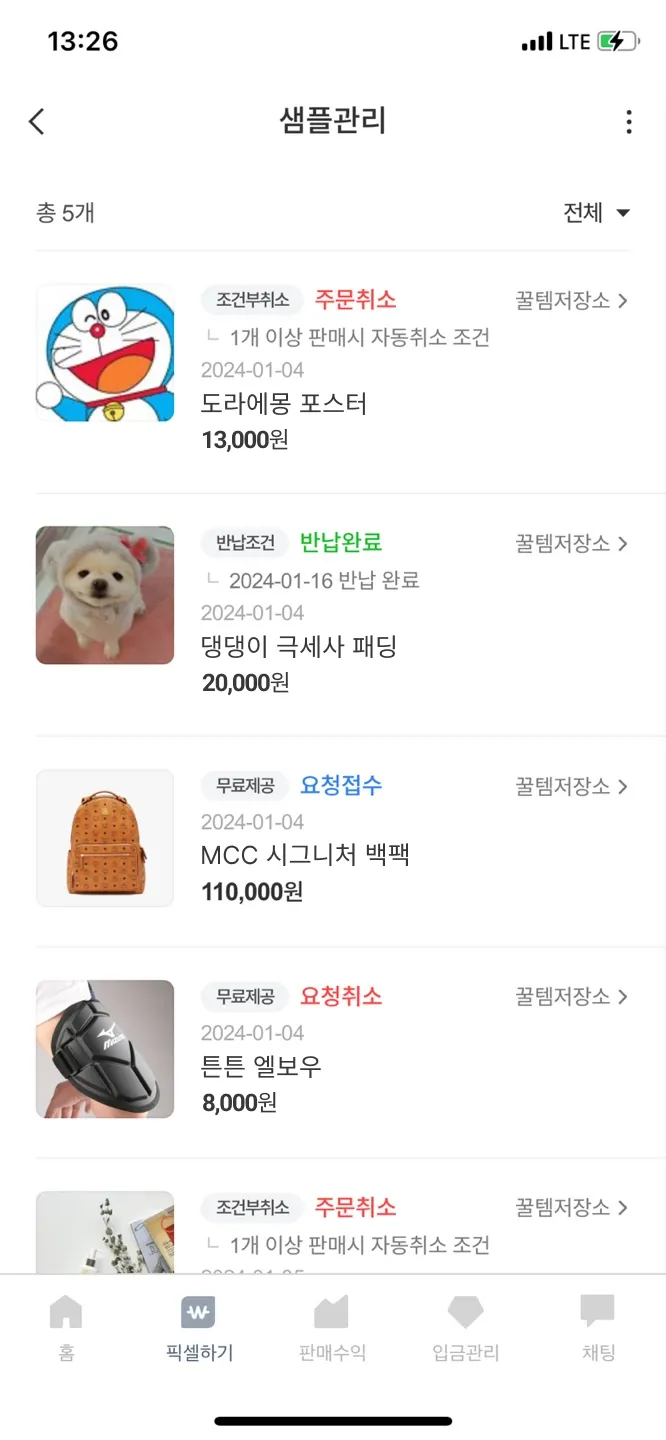666x1440 pixels.
Task: Switch to the 채팅 tab
Action: (598, 1327)
